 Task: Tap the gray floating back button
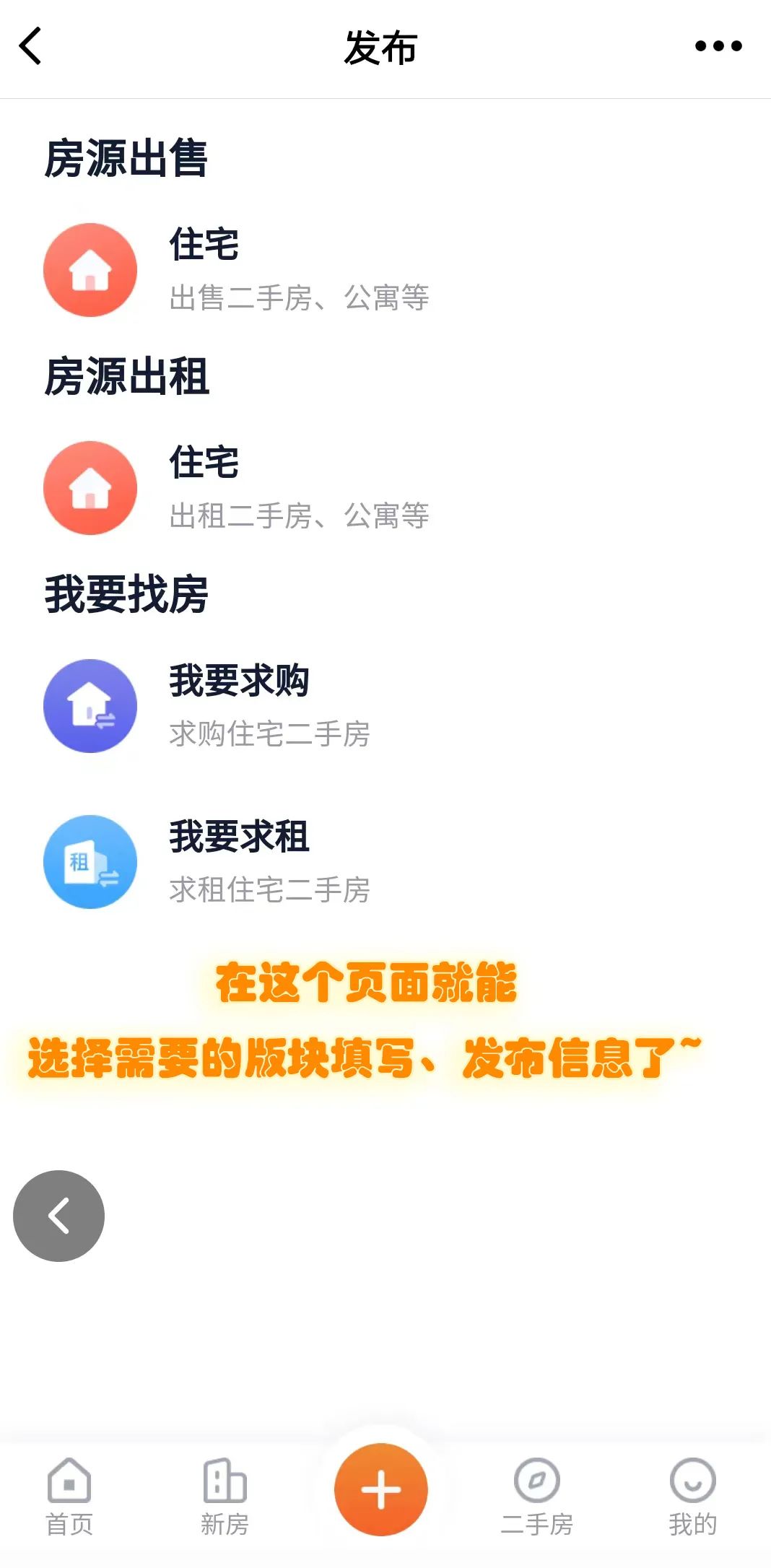58,1216
